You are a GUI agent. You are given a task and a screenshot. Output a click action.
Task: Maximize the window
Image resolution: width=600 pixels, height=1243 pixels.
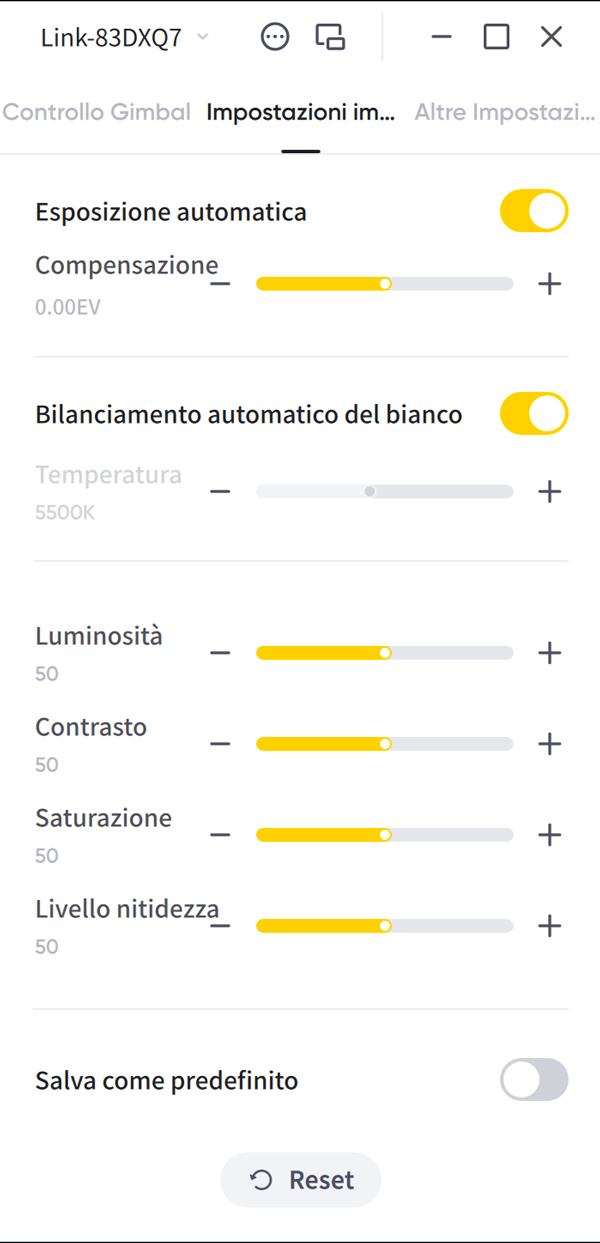pyautogui.click(x=496, y=38)
